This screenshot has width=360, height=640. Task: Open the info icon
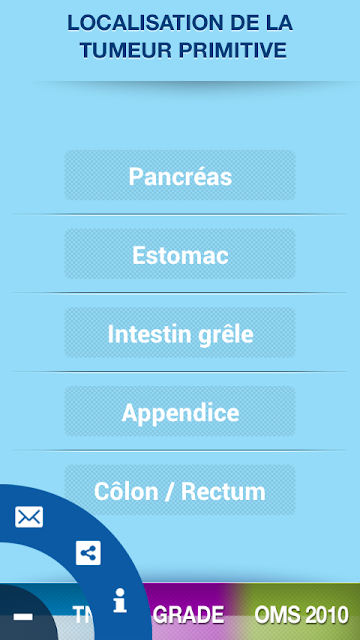[120, 600]
